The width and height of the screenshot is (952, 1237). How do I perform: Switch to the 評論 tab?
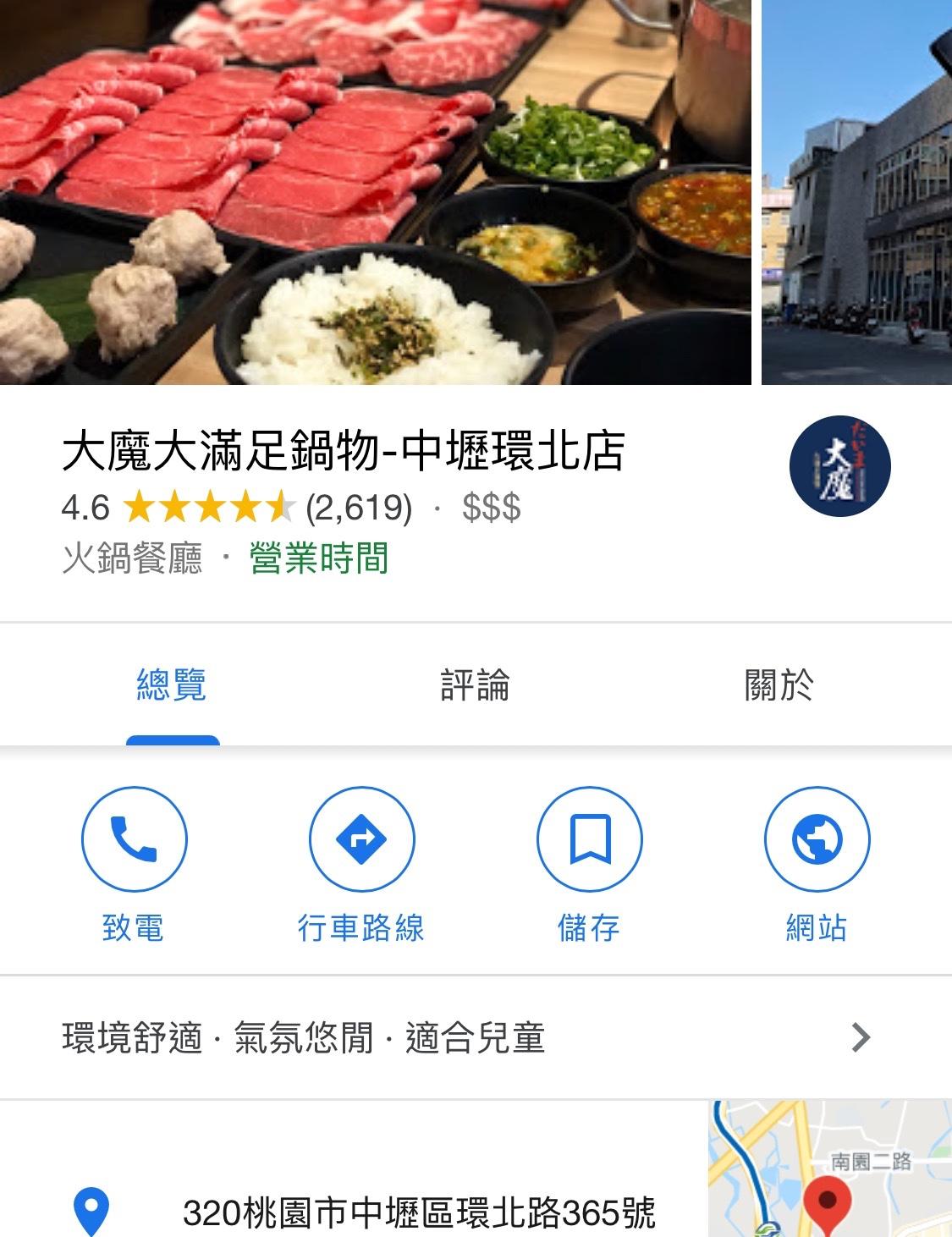click(x=475, y=684)
